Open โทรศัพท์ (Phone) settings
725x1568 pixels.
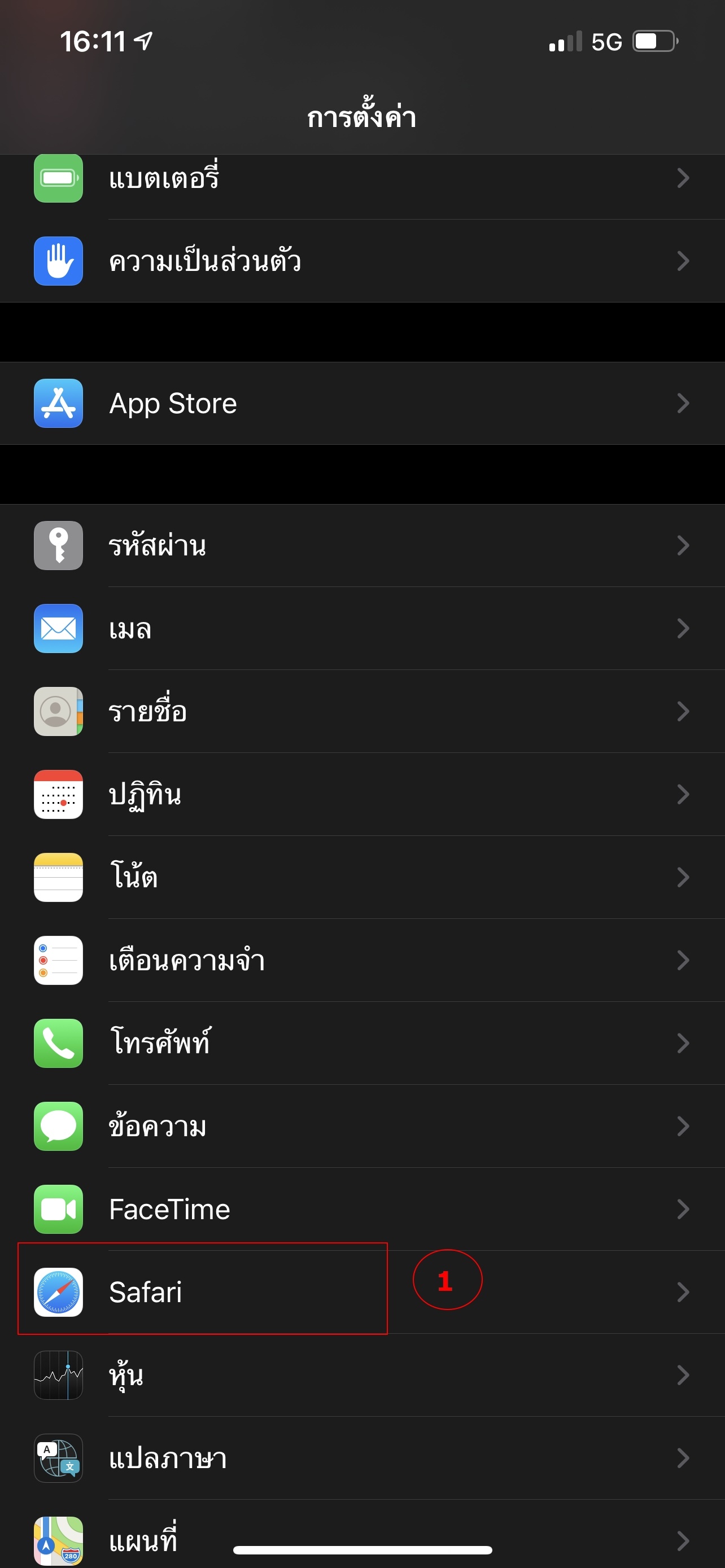click(x=362, y=1043)
